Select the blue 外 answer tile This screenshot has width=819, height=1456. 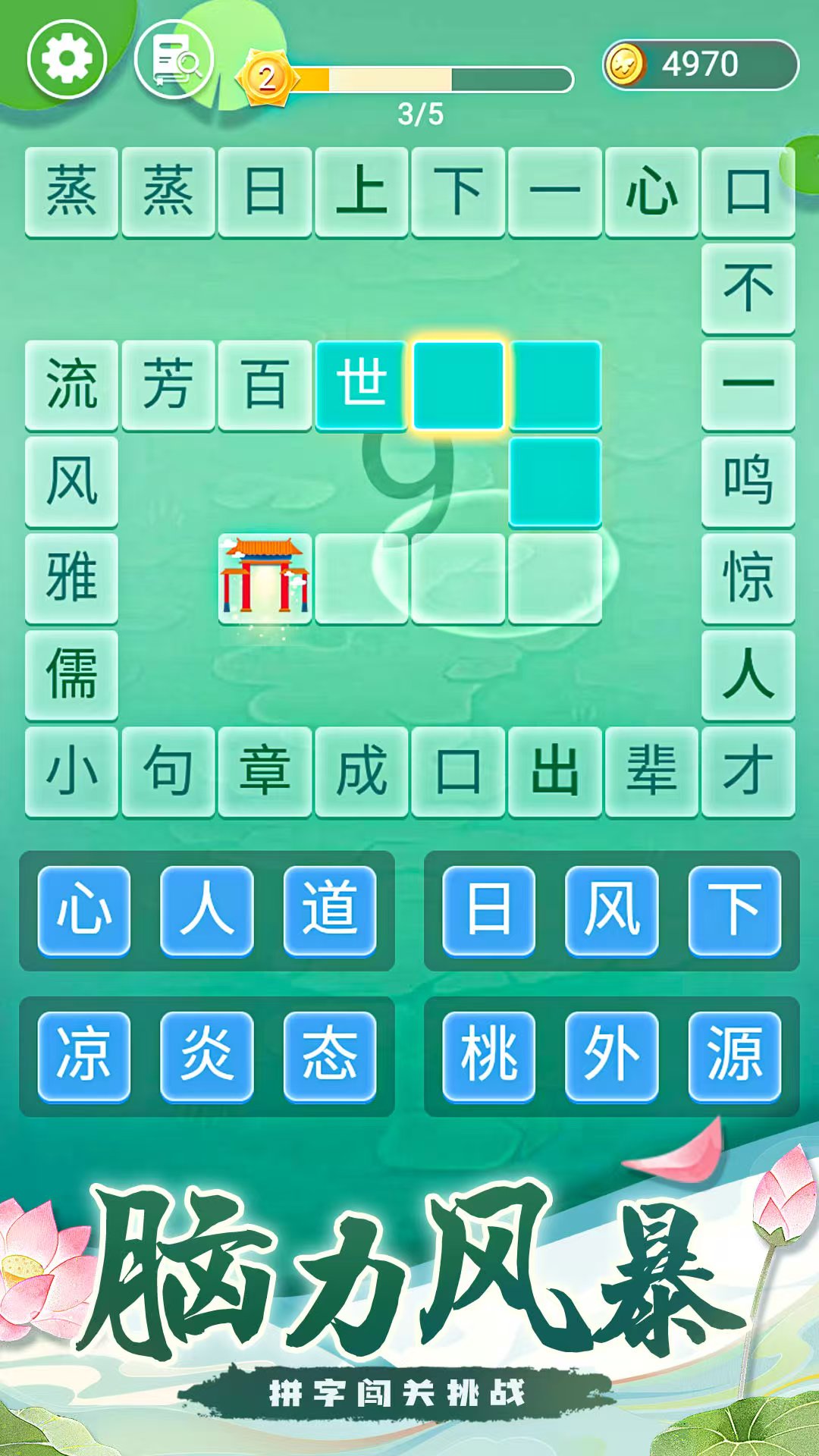pyautogui.click(x=611, y=1055)
